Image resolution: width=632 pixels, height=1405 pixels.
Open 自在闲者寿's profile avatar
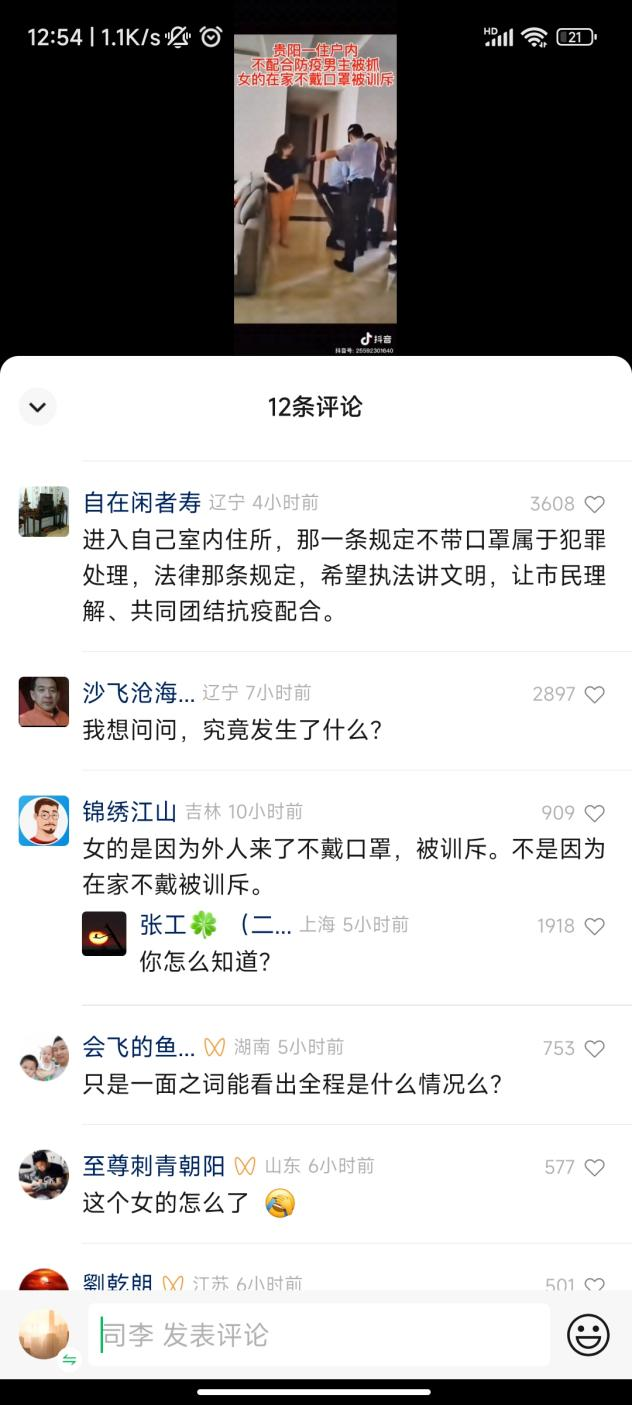click(x=44, y=512)
